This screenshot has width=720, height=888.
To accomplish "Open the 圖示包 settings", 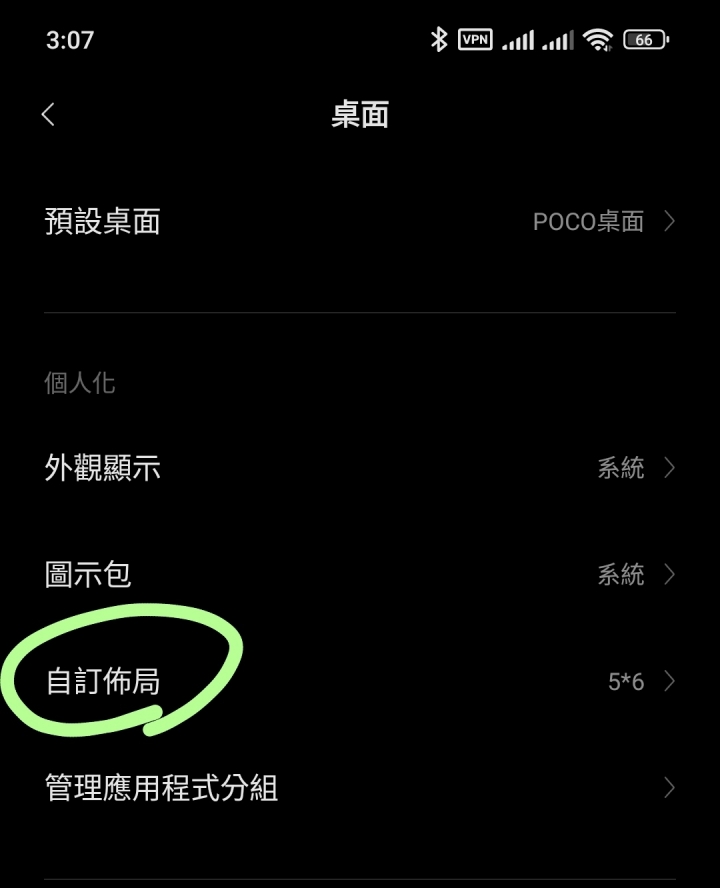I will tap(360, 575).
